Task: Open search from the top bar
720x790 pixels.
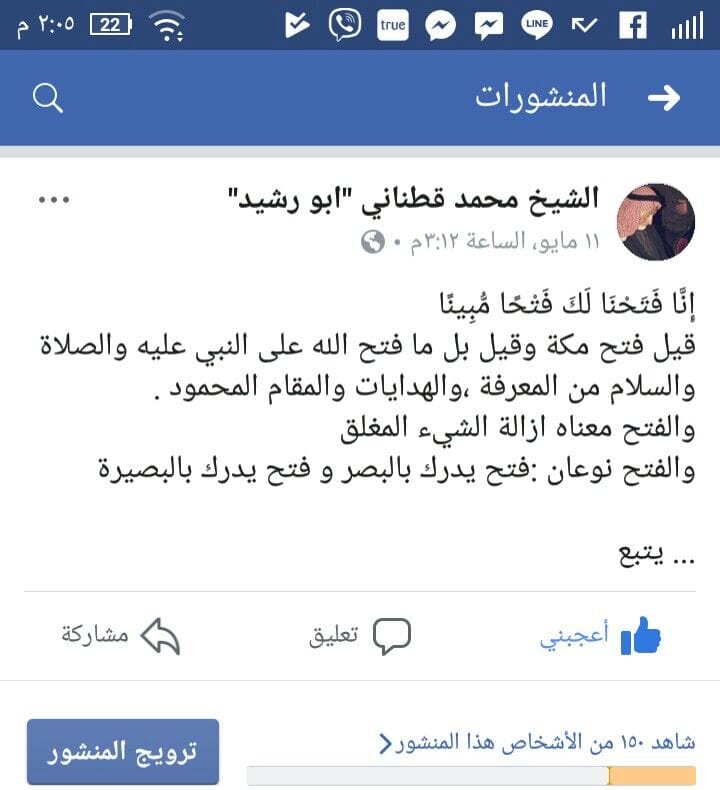Action: pos(47,98)
